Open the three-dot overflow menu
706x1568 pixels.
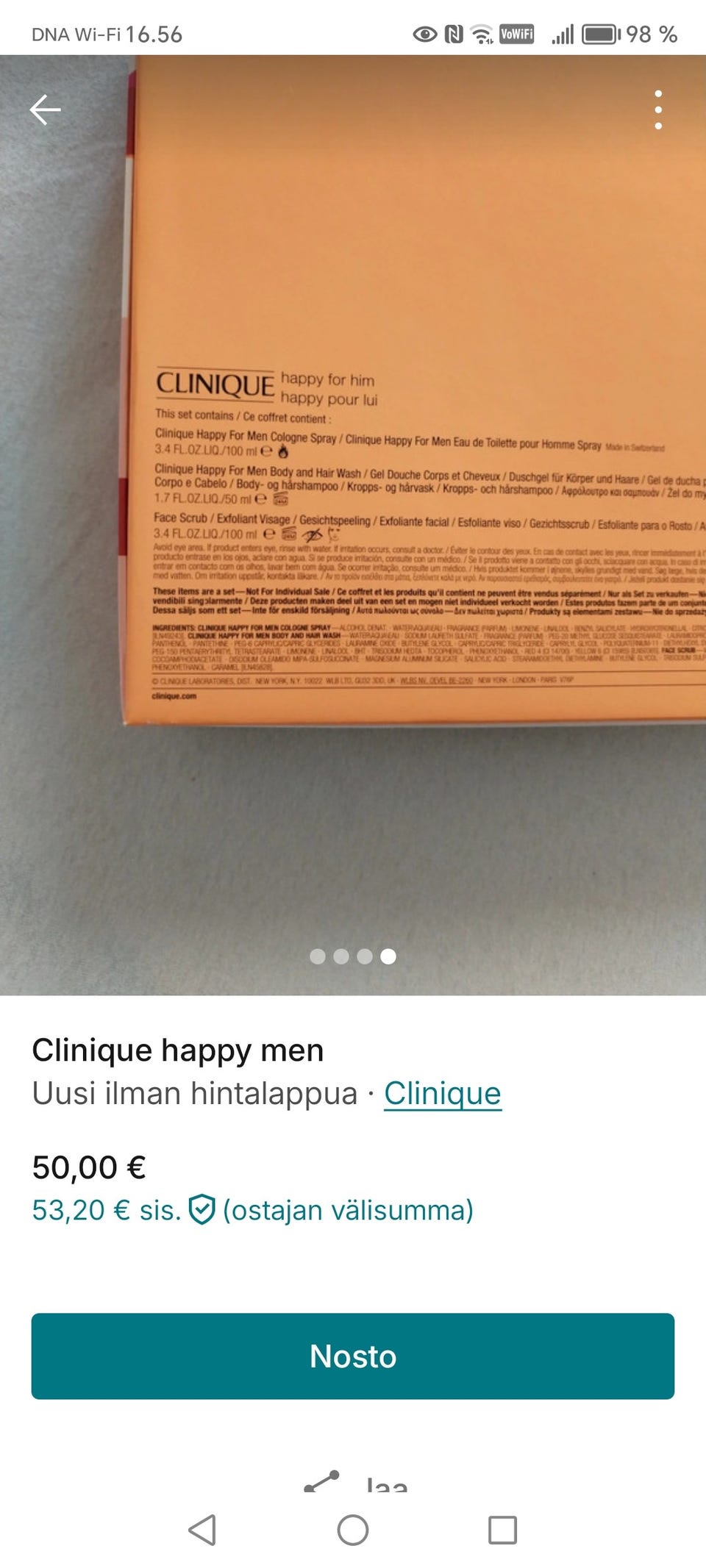pyautogui.click(x=658, y=110)
